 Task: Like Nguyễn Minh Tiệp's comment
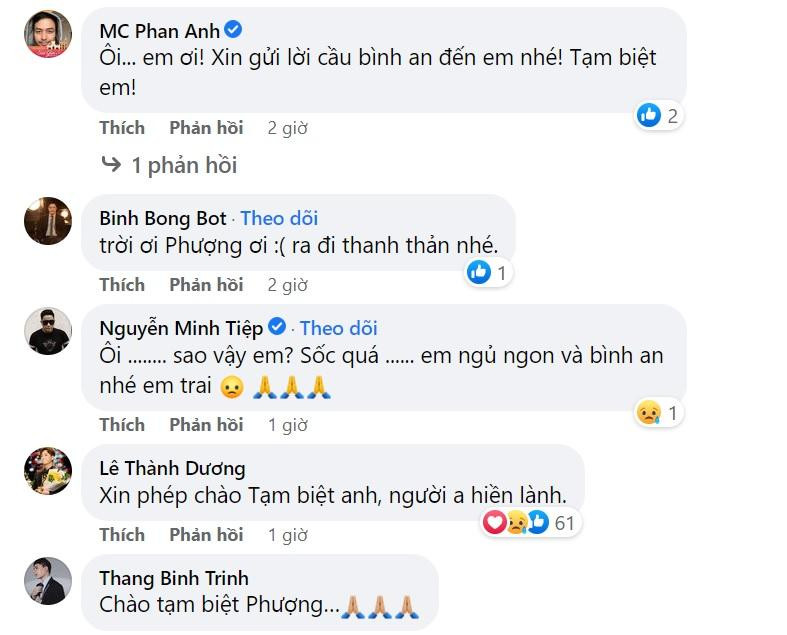click(x=122, y=425)
